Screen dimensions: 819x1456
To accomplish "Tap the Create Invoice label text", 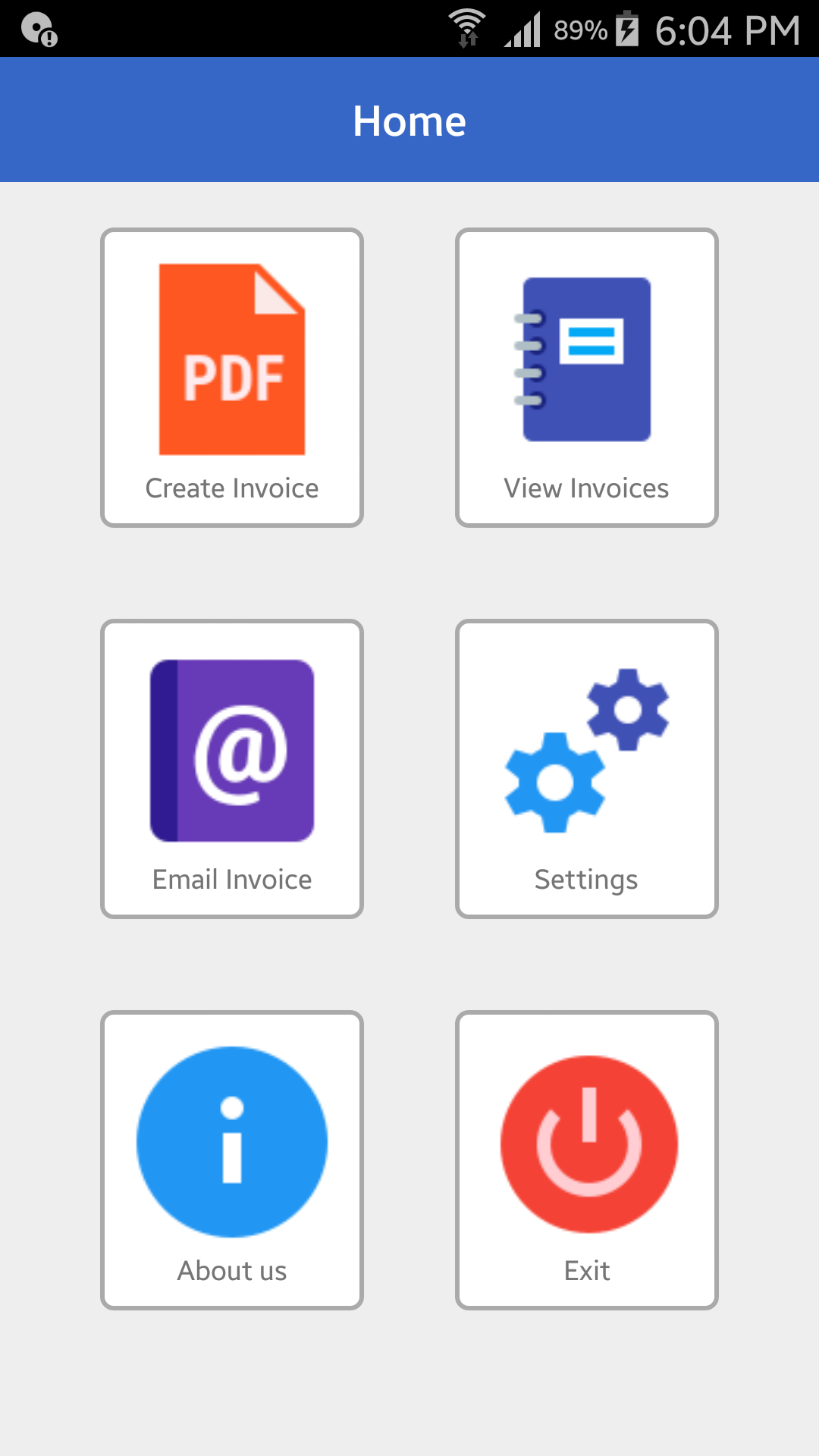I will pos(231,488).
